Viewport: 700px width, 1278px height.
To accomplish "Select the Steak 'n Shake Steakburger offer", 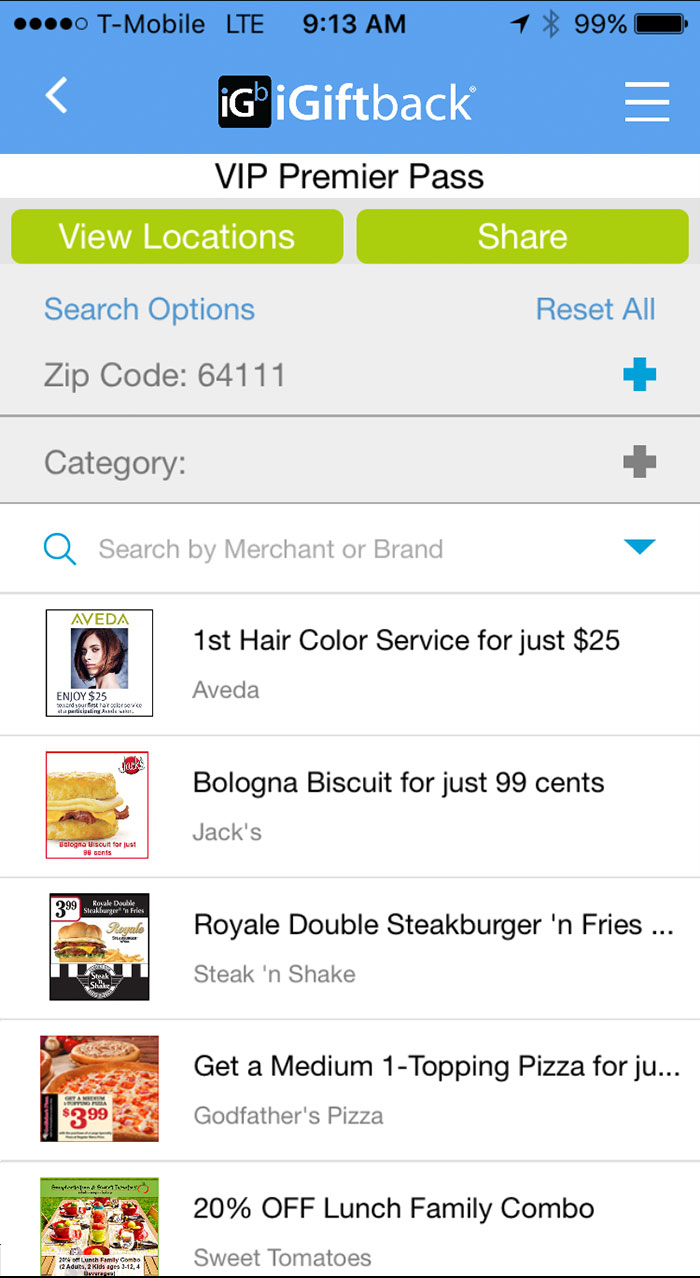I will (x=432, y=947).
